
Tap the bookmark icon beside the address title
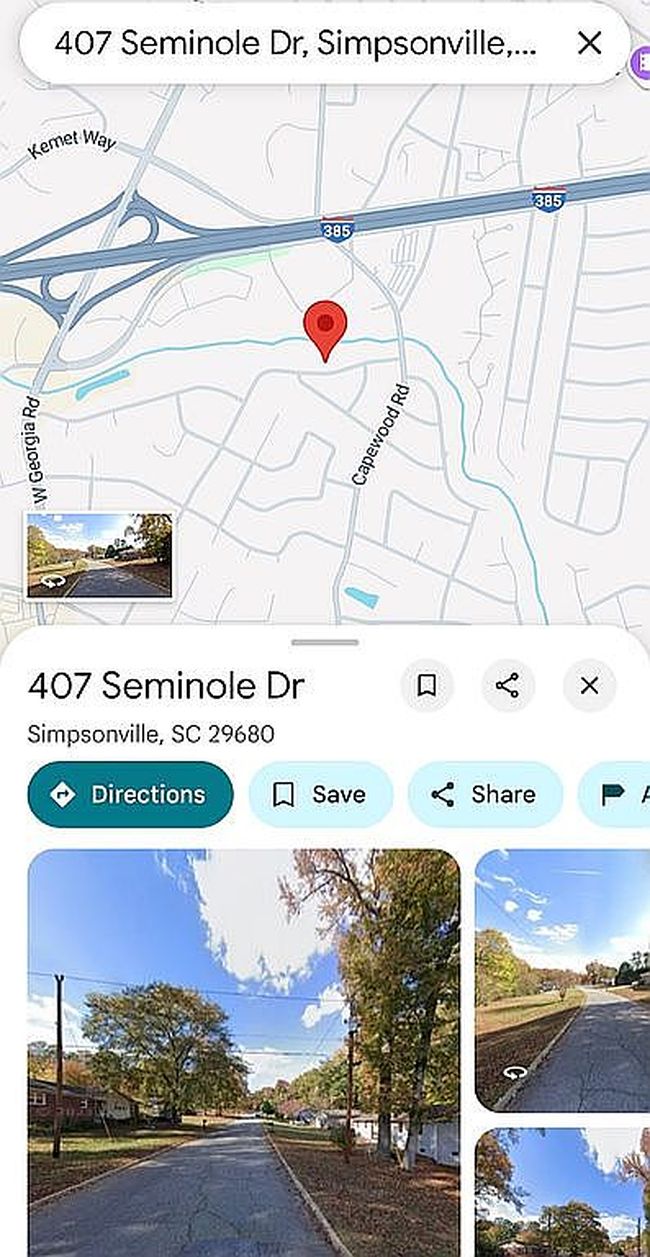tap(427, 685)
